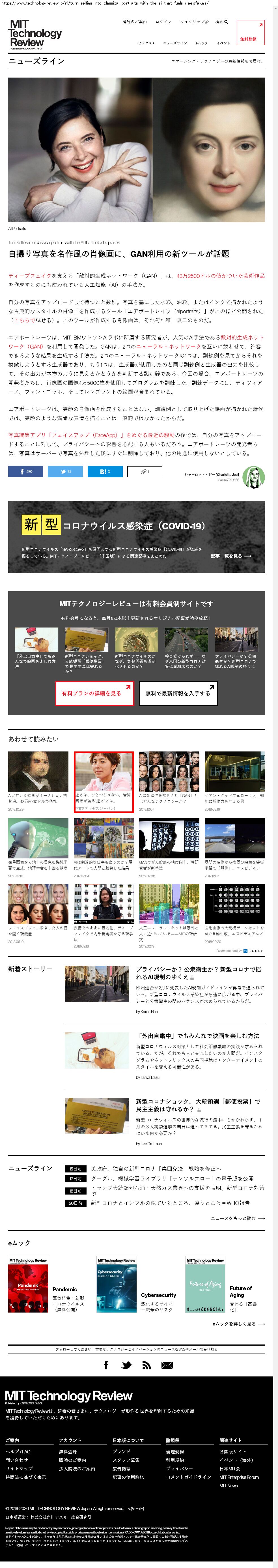
Task: Go to the イベント events page
Action: pyautogui.click(x=223, y=43)
